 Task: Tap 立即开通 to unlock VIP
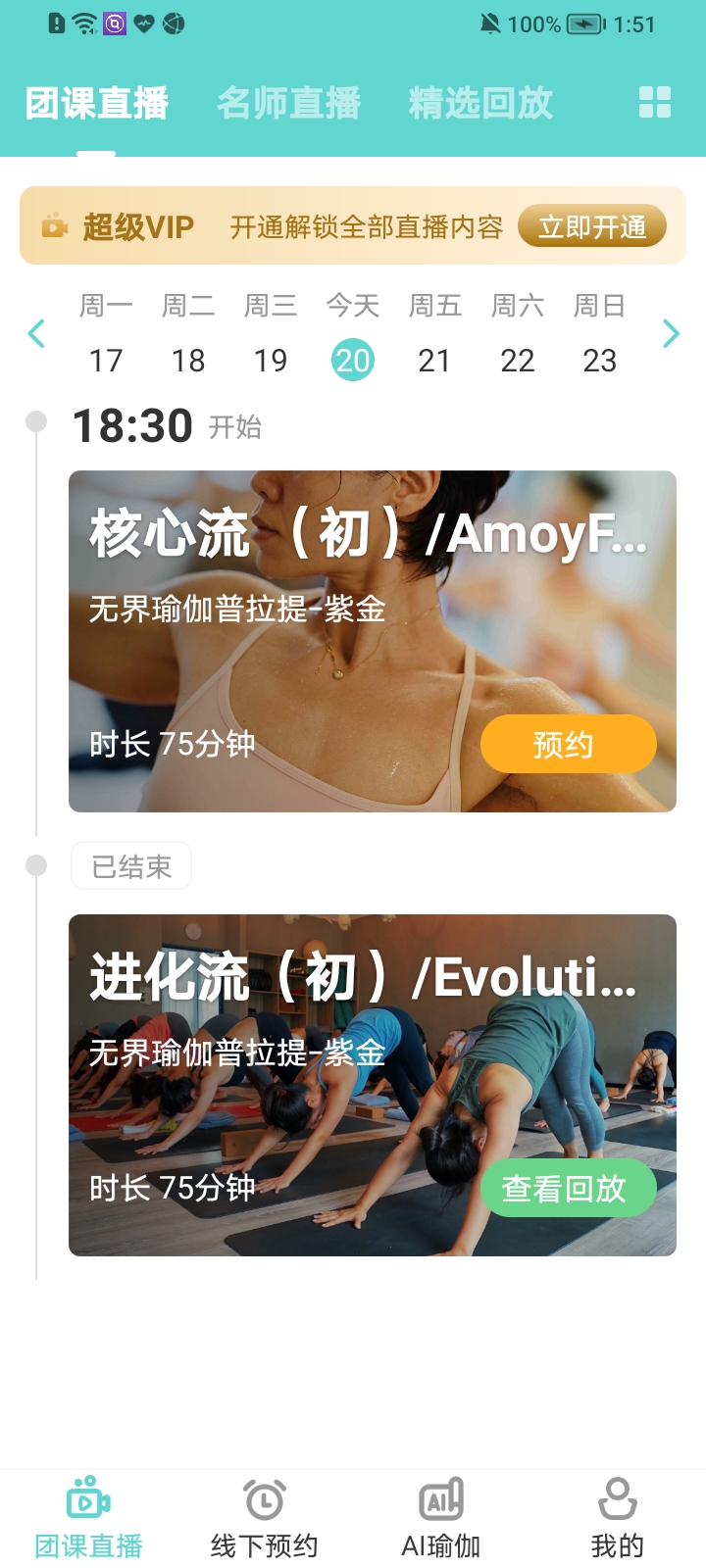tap(591, 226)
